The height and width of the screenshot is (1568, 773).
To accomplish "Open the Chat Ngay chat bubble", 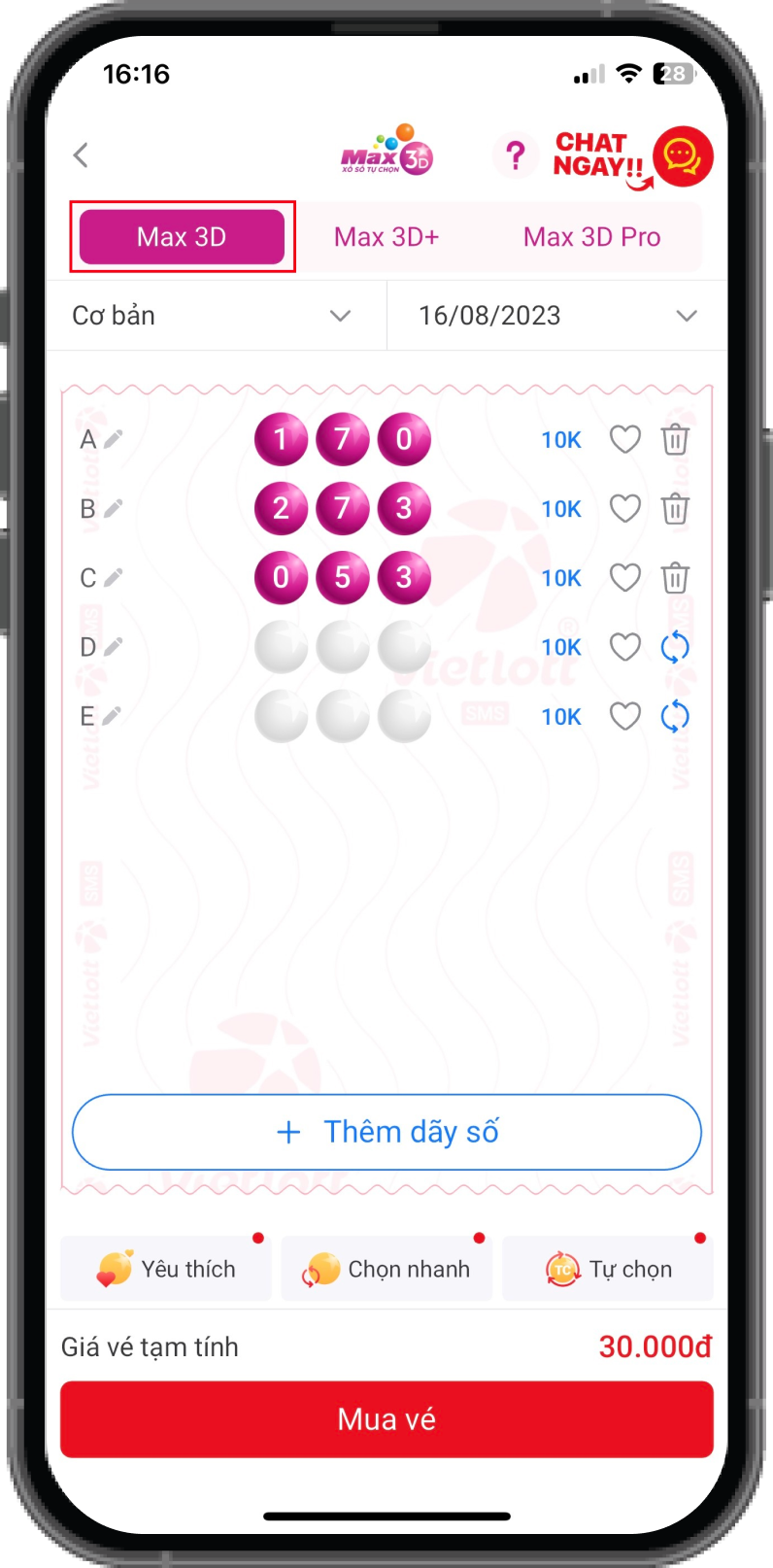I will pos(683,156).
